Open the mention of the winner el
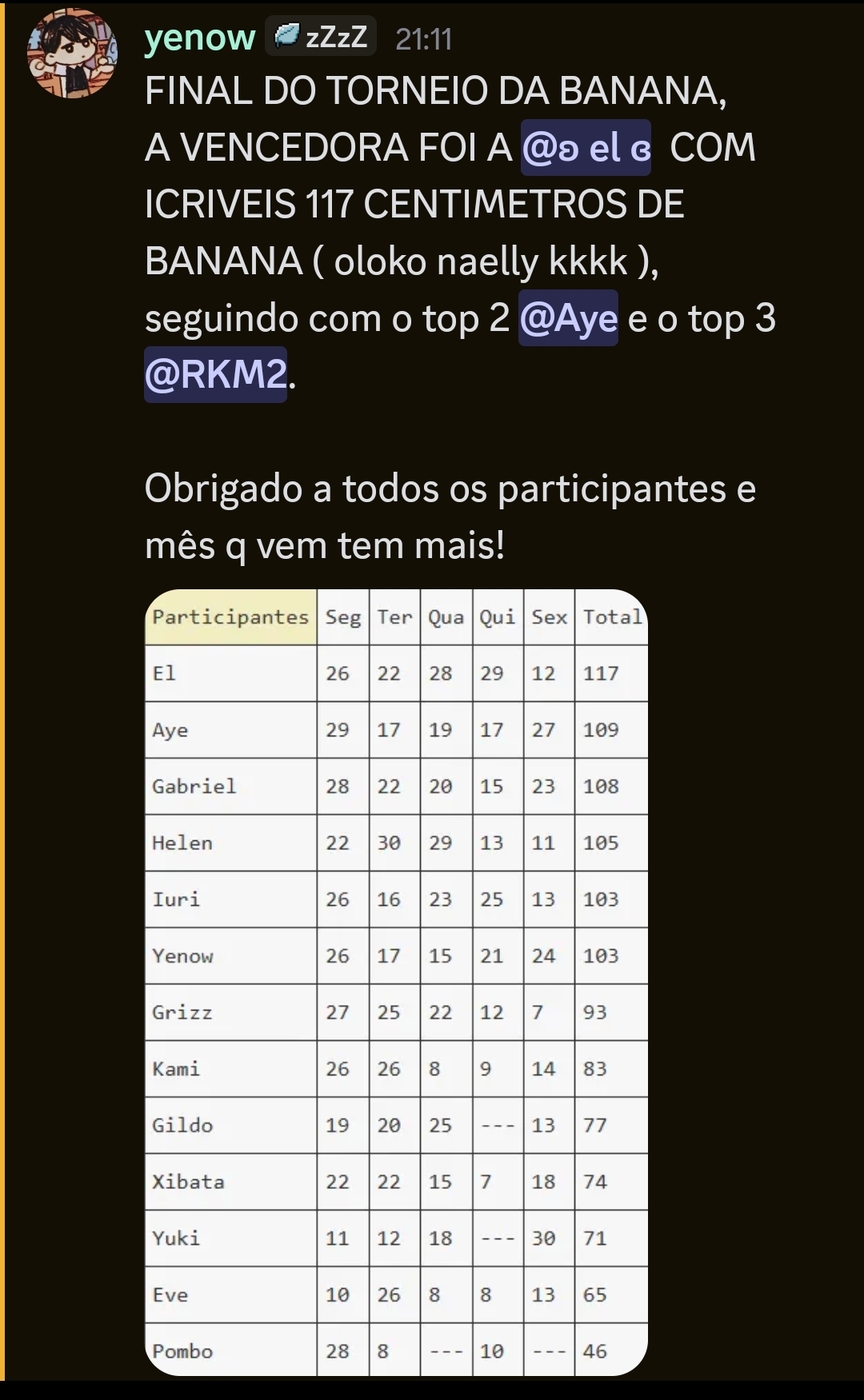The width and height of the screenshot is (864, 1400). 586,148
